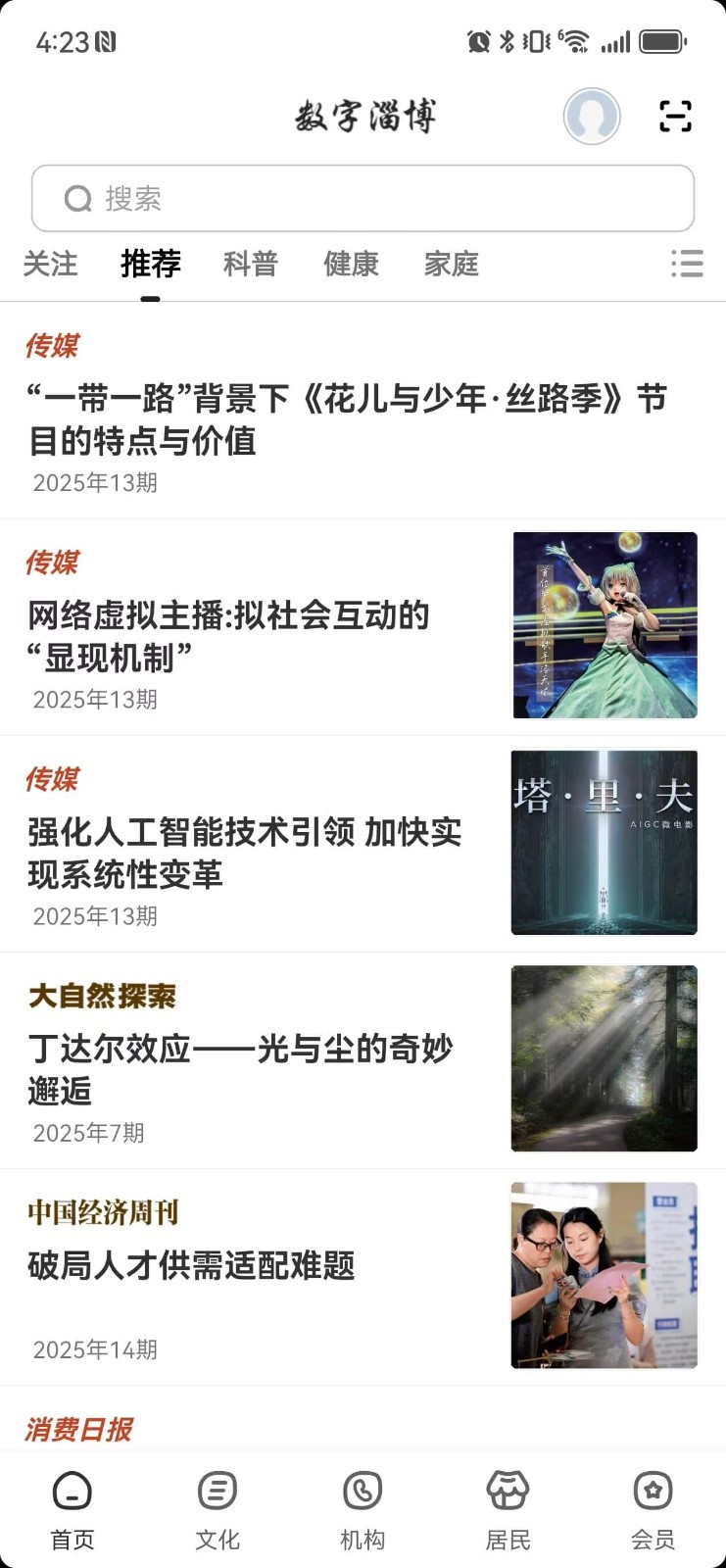Switch to the 科普 tab
The height and width of the screenshot is (1568, 726).
tap(251, 264)
